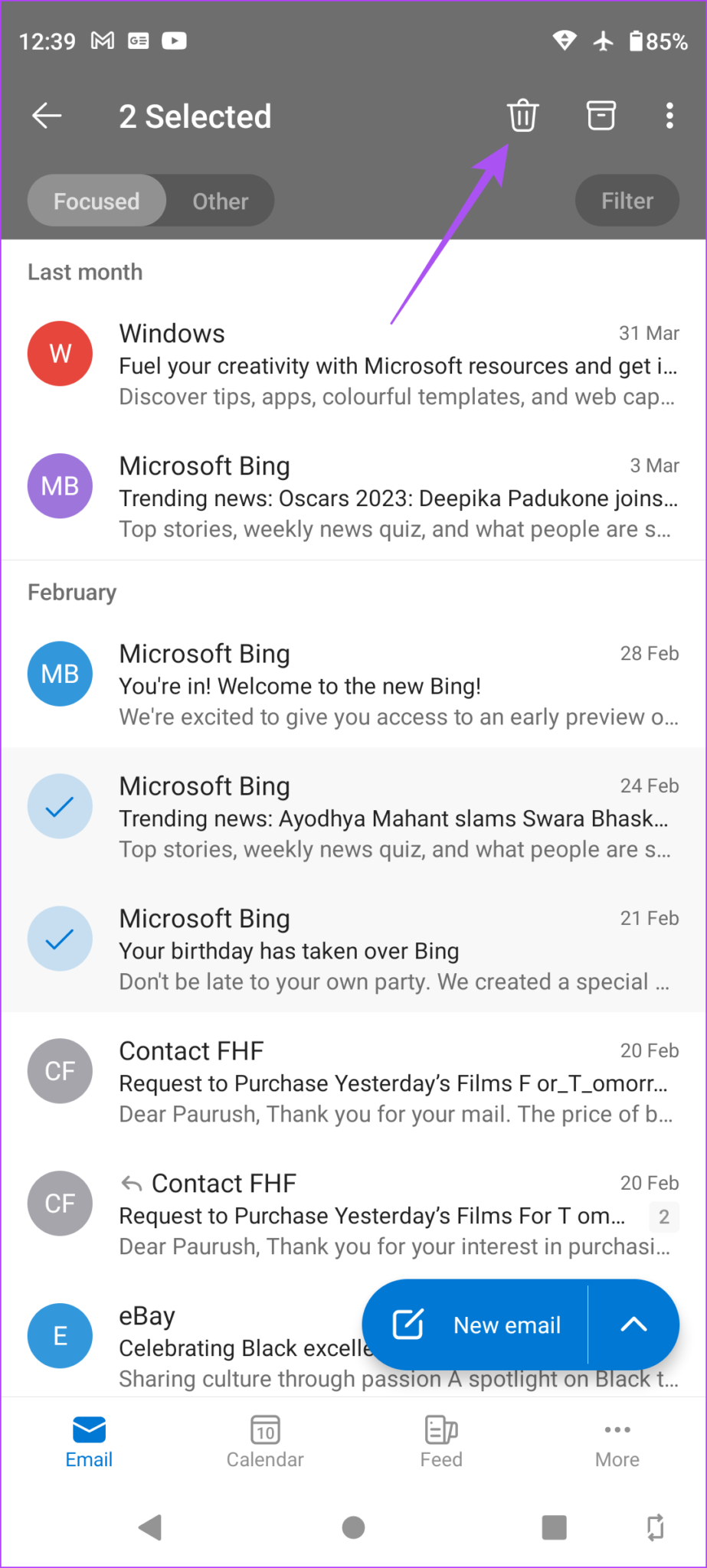Deselect the birthday email from Microsoft Bing

60,938
